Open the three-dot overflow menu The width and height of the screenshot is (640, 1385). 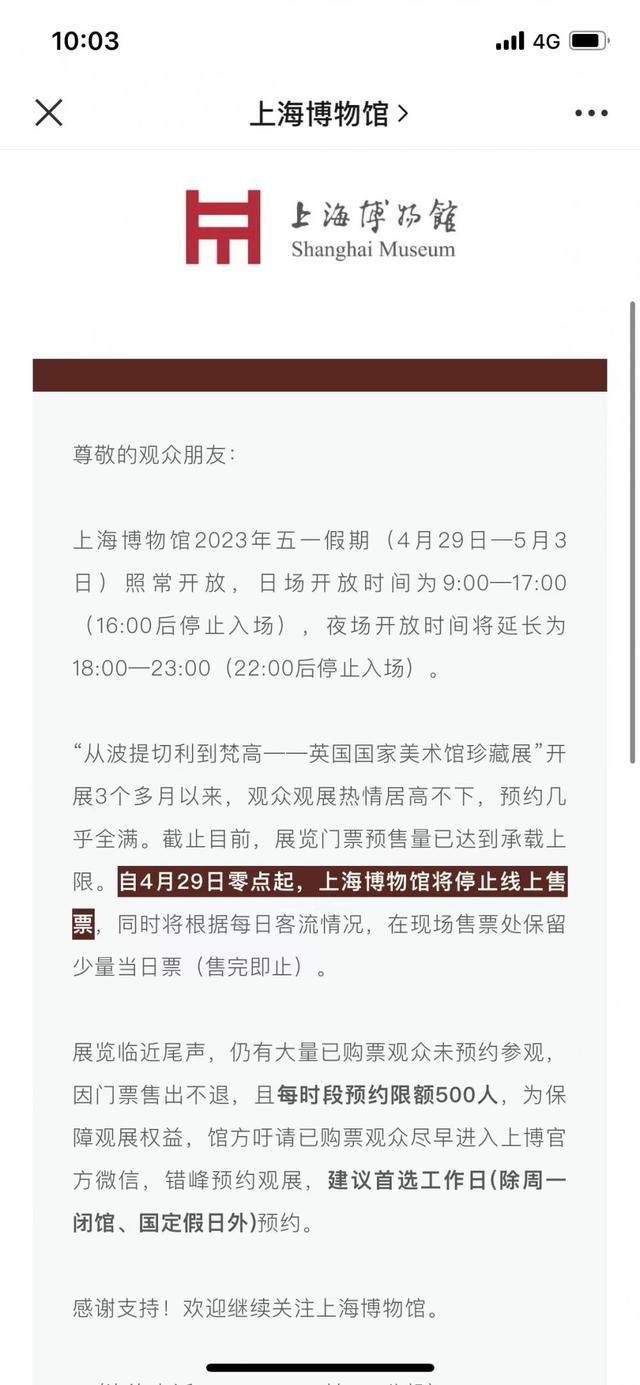point(591,113)
